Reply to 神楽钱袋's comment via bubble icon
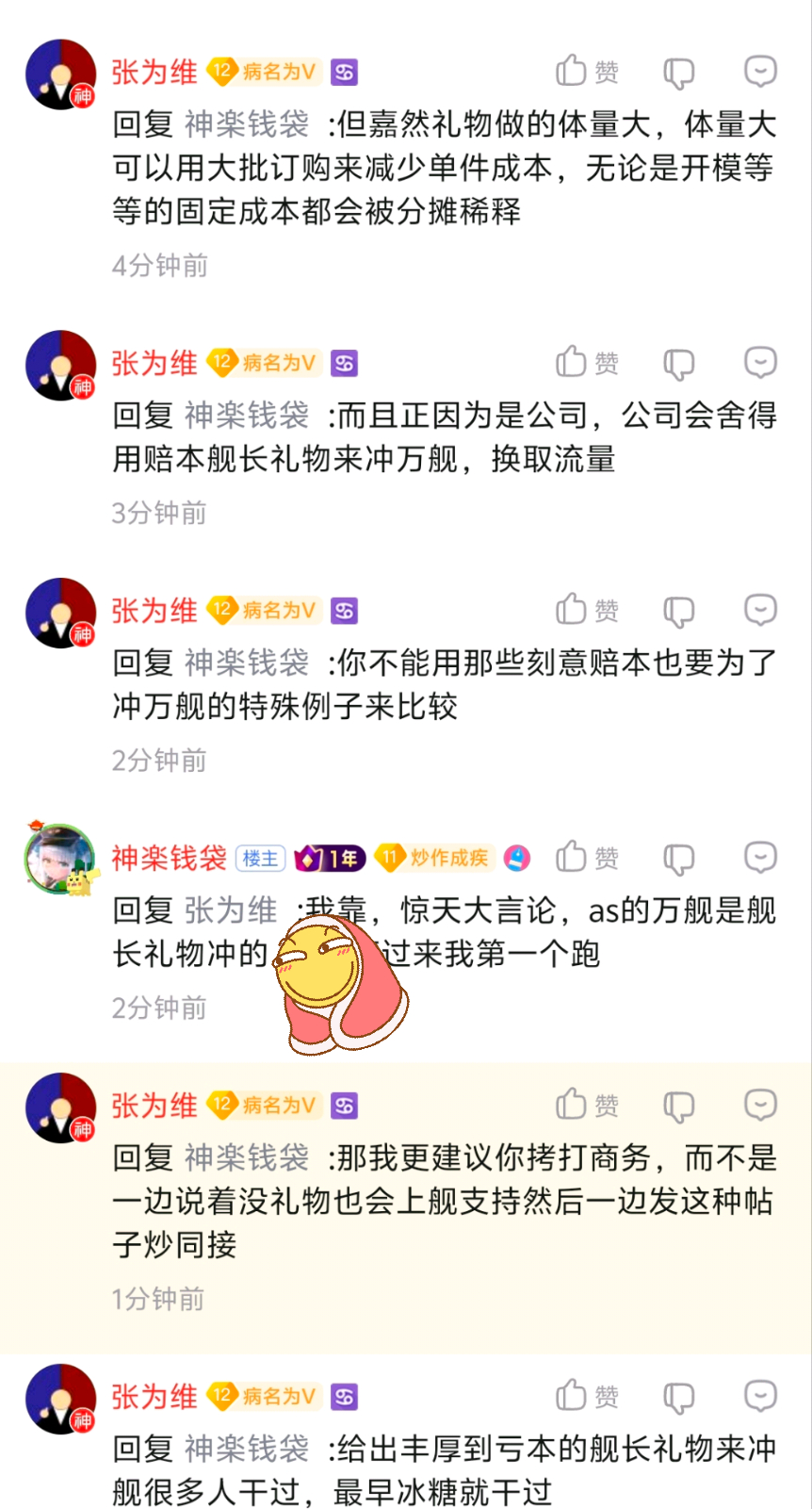 pos(760,858)
